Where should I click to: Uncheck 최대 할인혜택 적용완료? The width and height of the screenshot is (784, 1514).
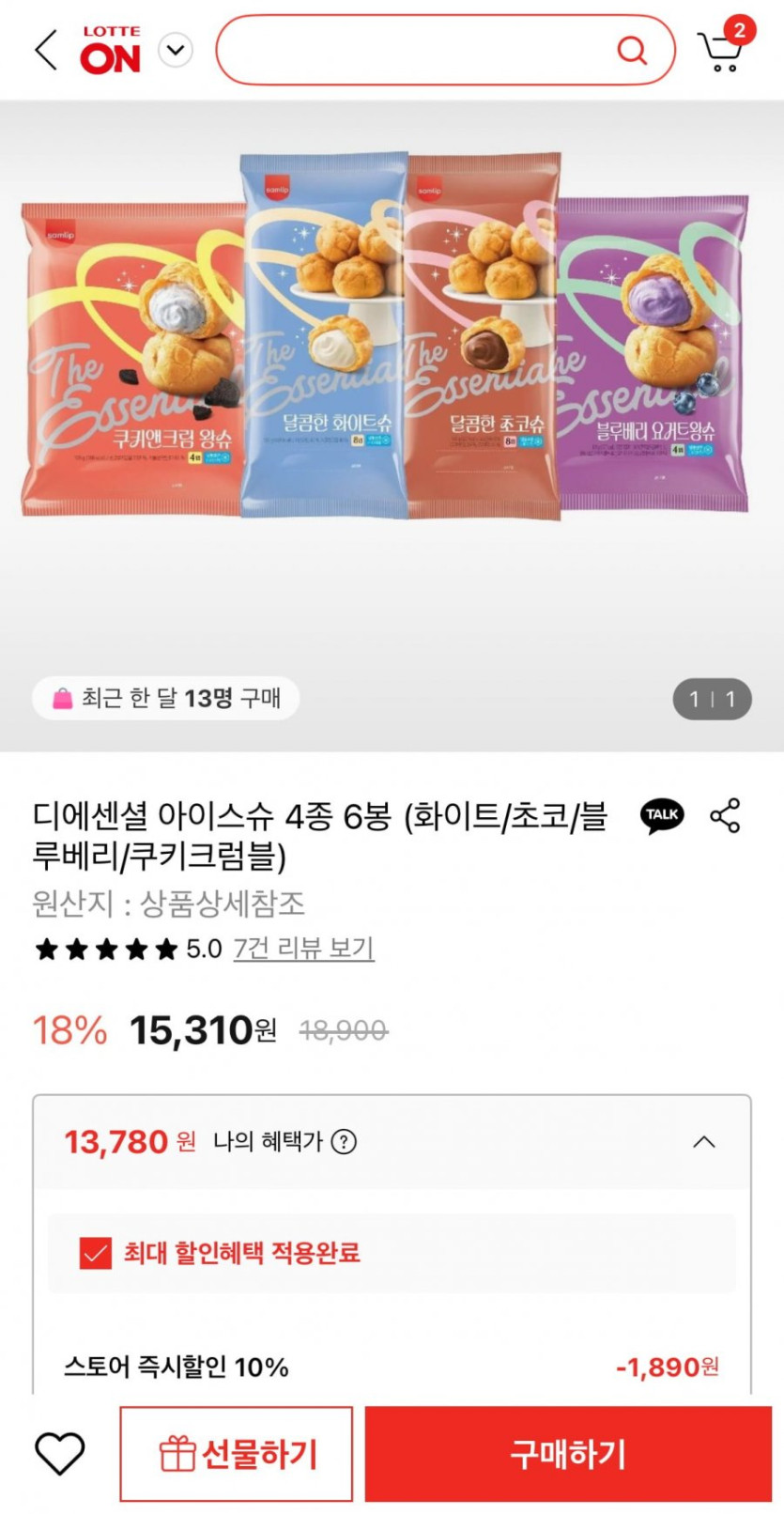(96, 1253)
